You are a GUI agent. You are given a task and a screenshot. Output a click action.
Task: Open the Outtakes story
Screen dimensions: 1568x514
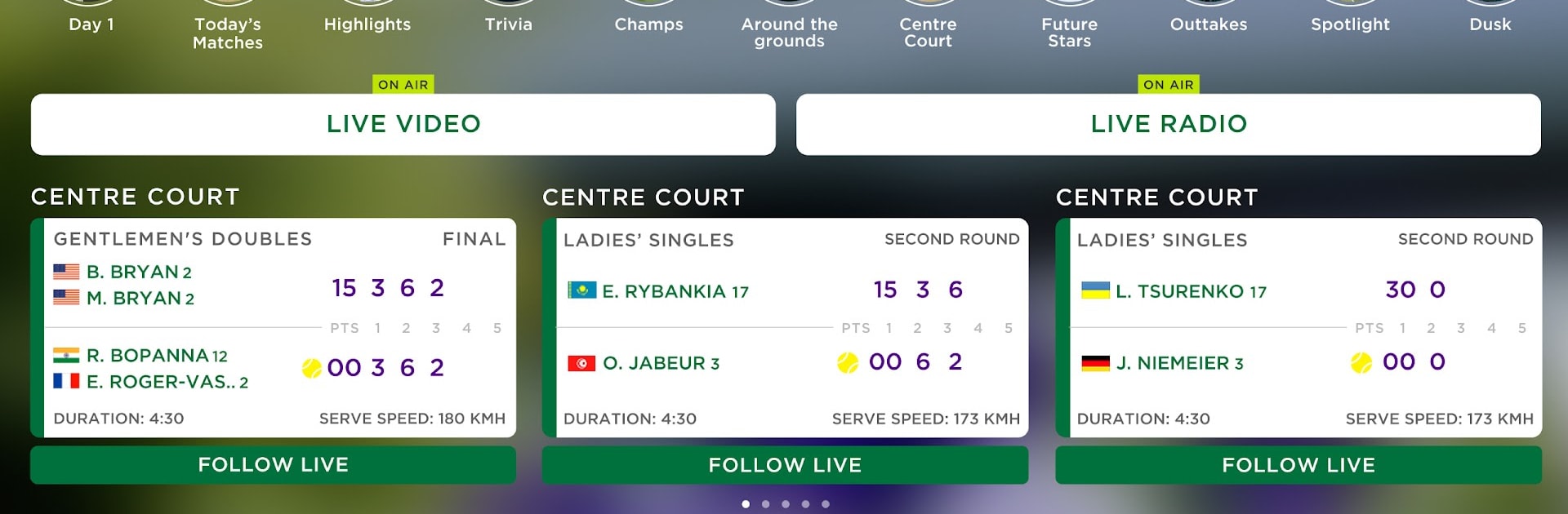1209,24
